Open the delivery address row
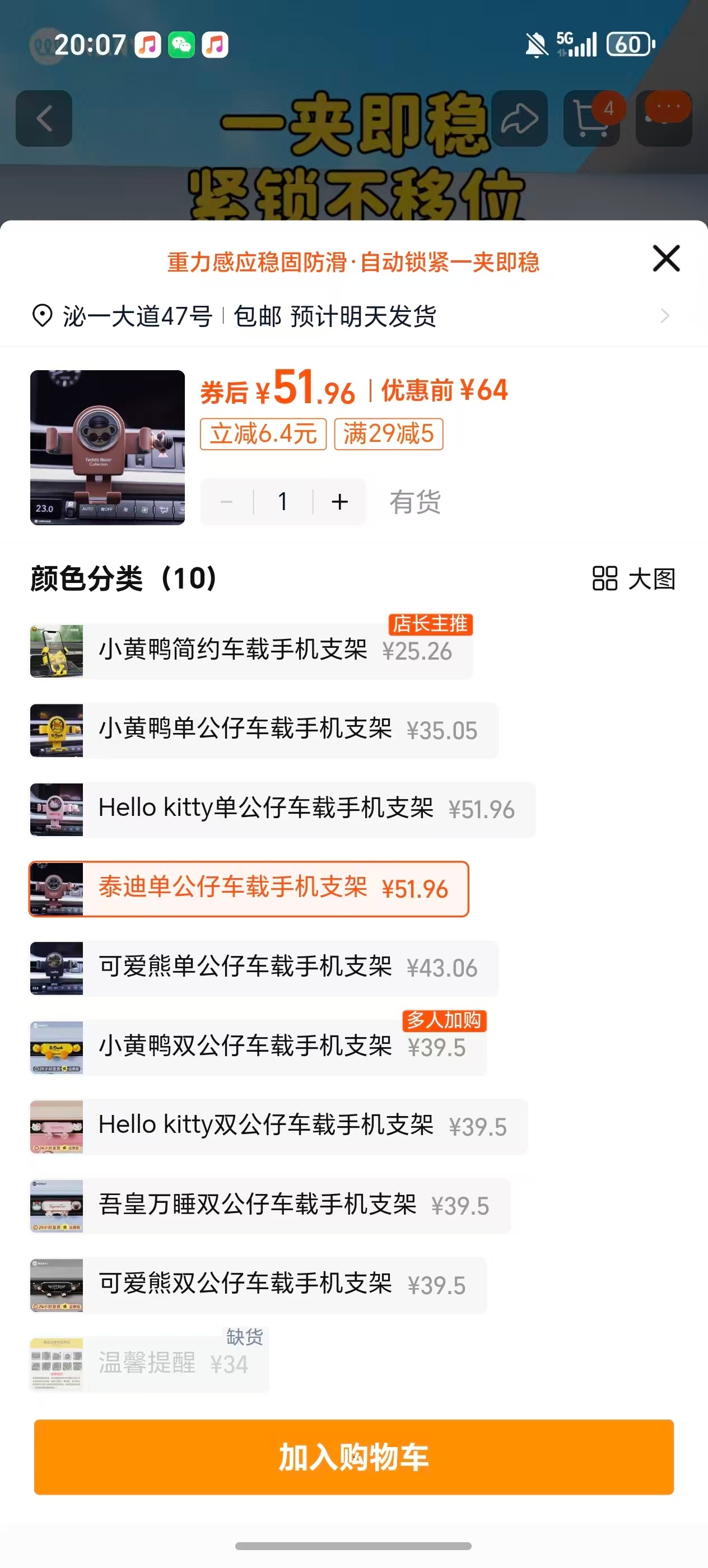Image resolution: width=708 pixels, height=1568 pixels. click(353, 316)
